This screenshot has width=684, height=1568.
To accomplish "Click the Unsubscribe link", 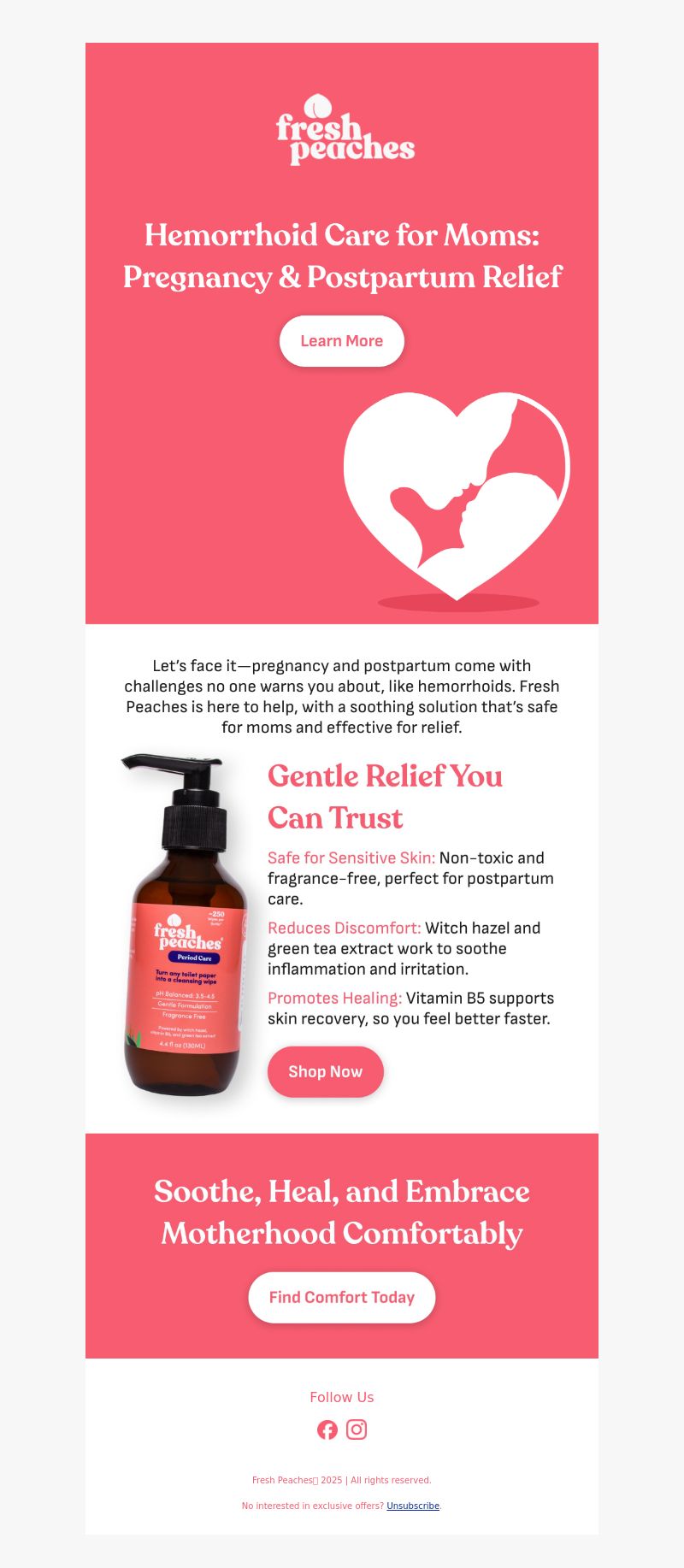I will (413, 1506).
